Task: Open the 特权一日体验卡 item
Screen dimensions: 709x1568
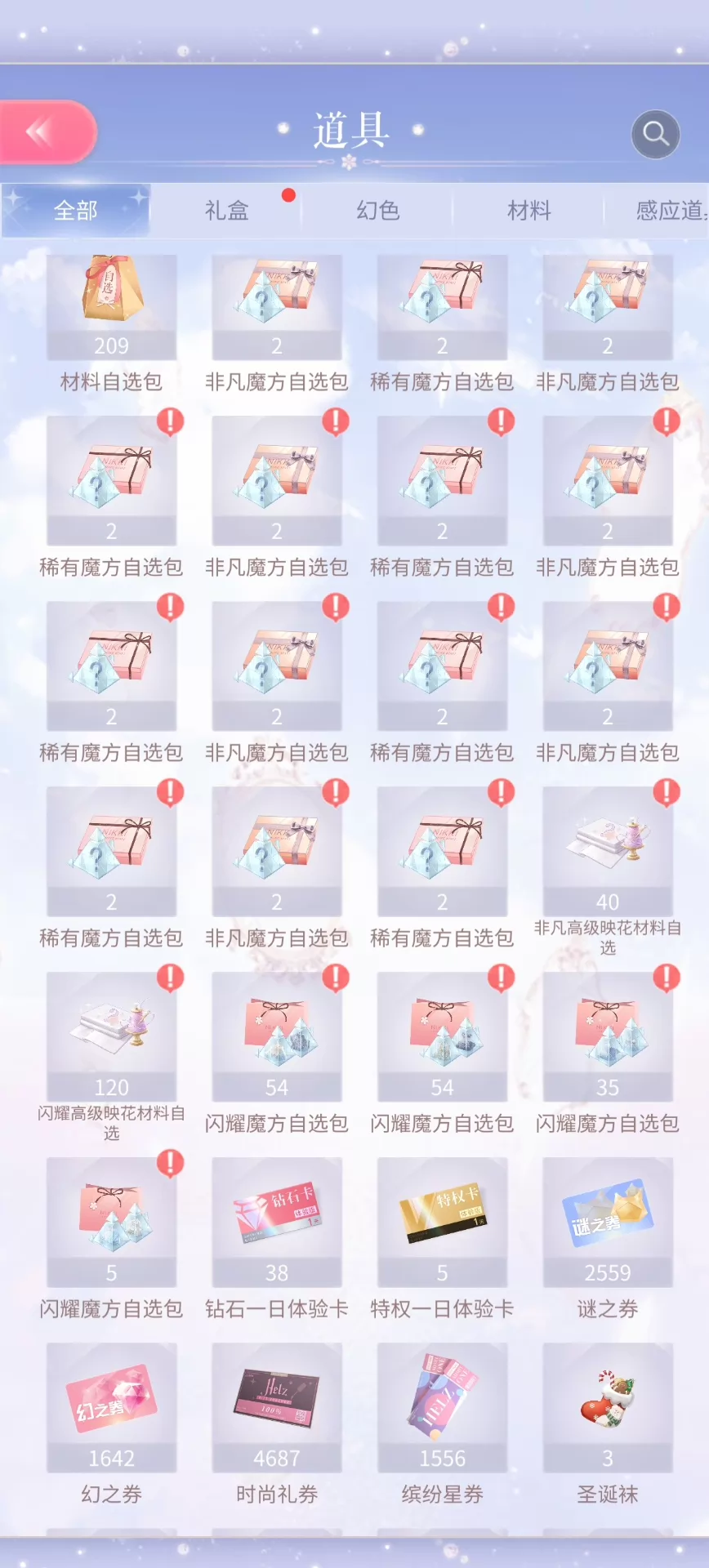Action: pos(442,1222)
